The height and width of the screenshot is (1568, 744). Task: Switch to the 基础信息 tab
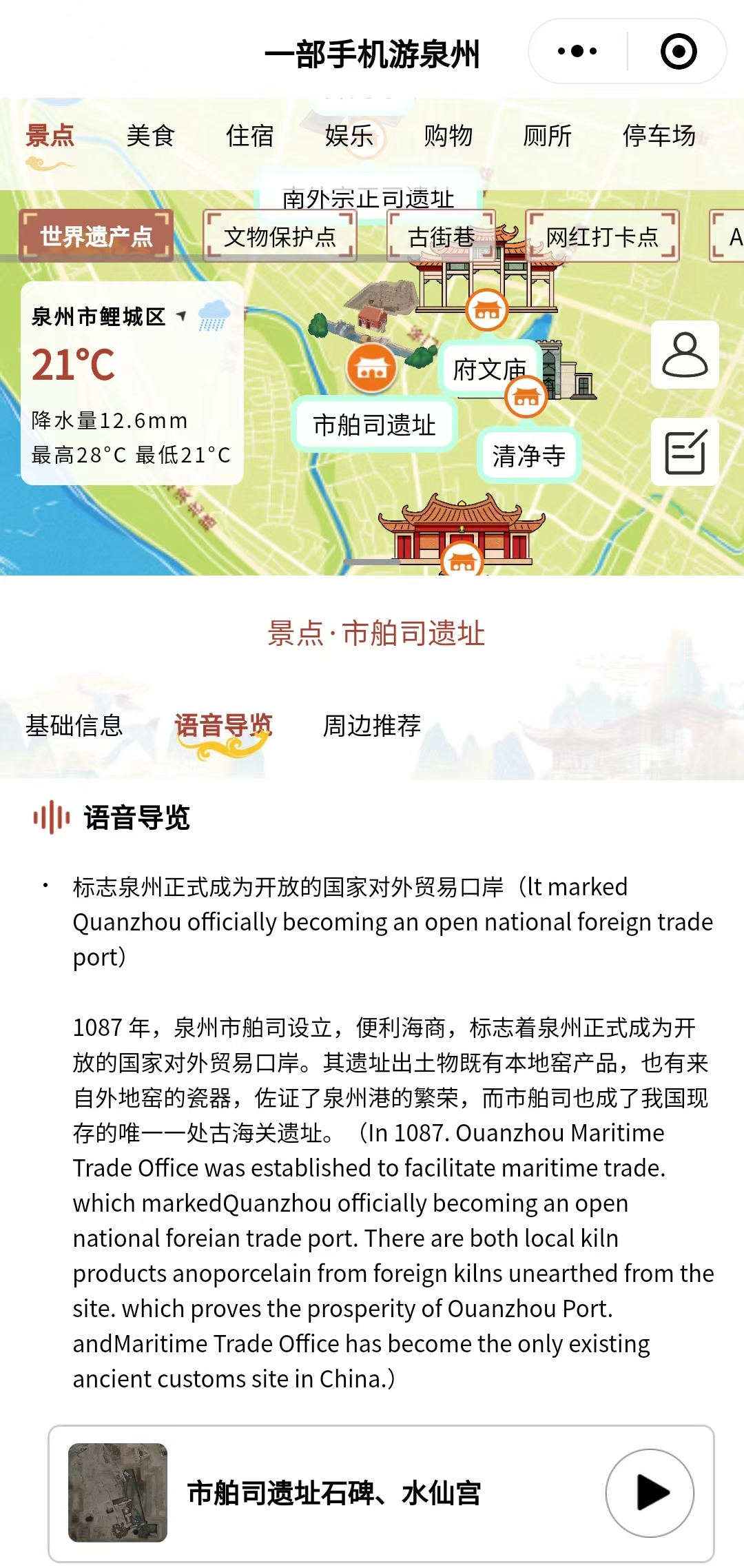(x=74, y=726)
